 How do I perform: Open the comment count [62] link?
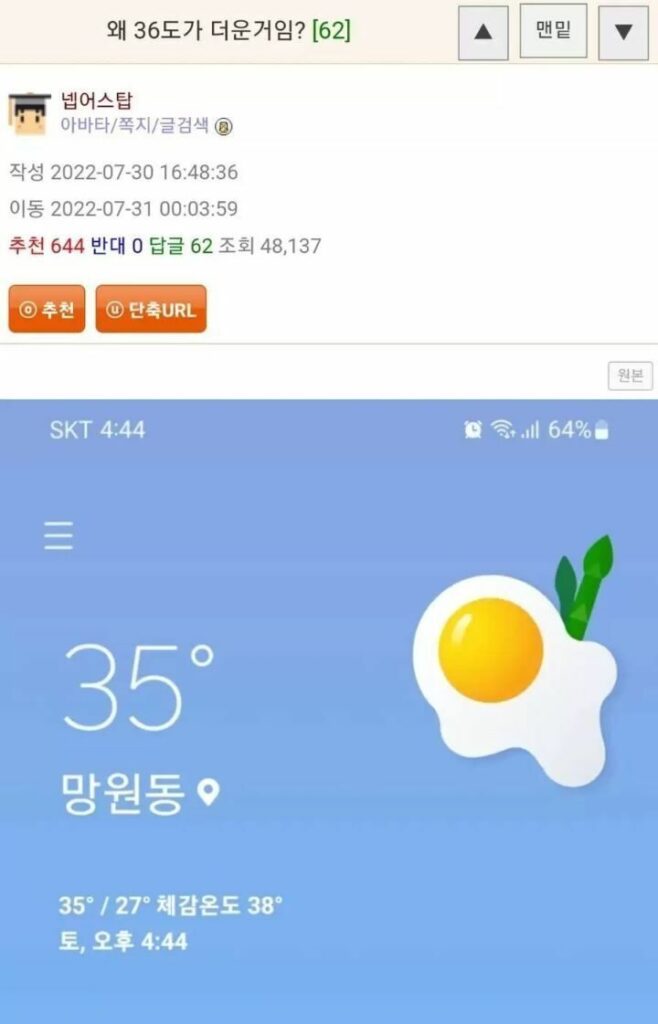click(331, 31)
